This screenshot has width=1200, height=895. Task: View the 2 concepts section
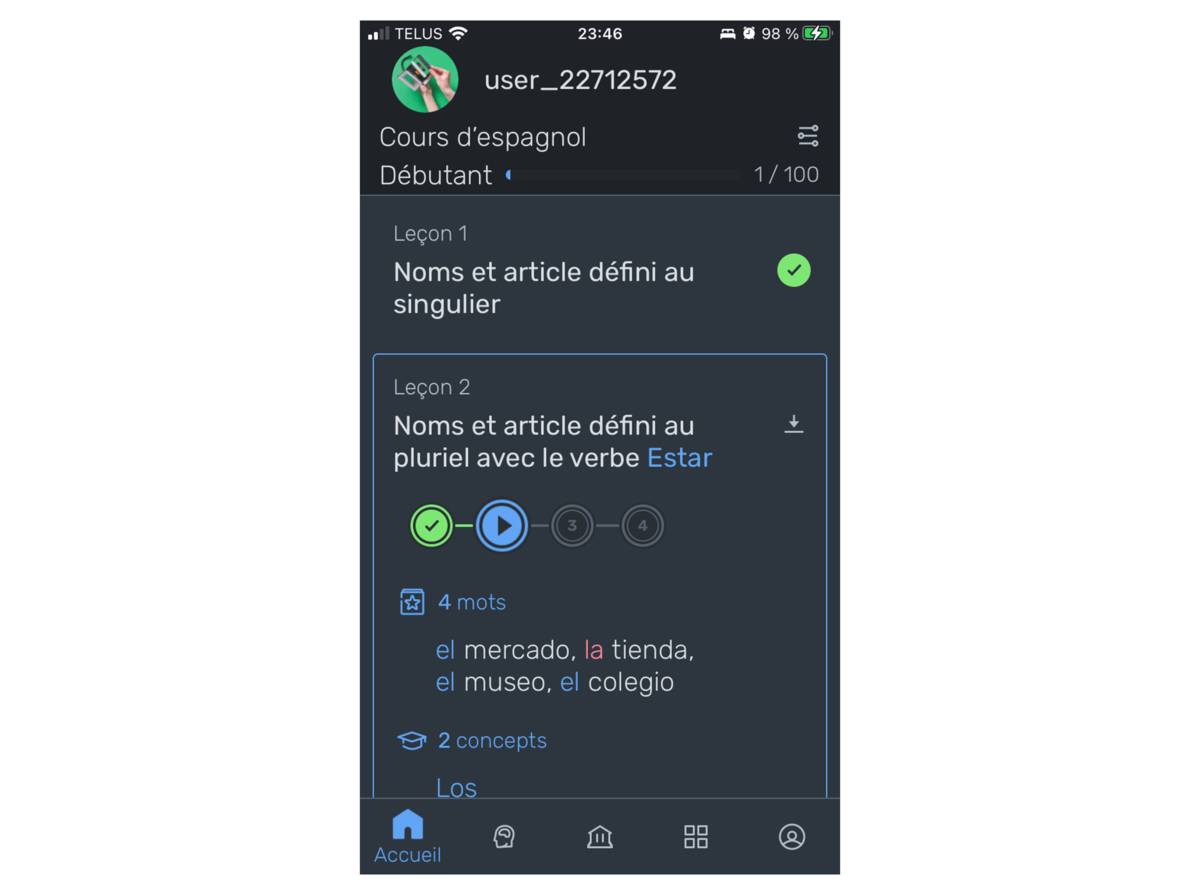[x=491, y=741]
